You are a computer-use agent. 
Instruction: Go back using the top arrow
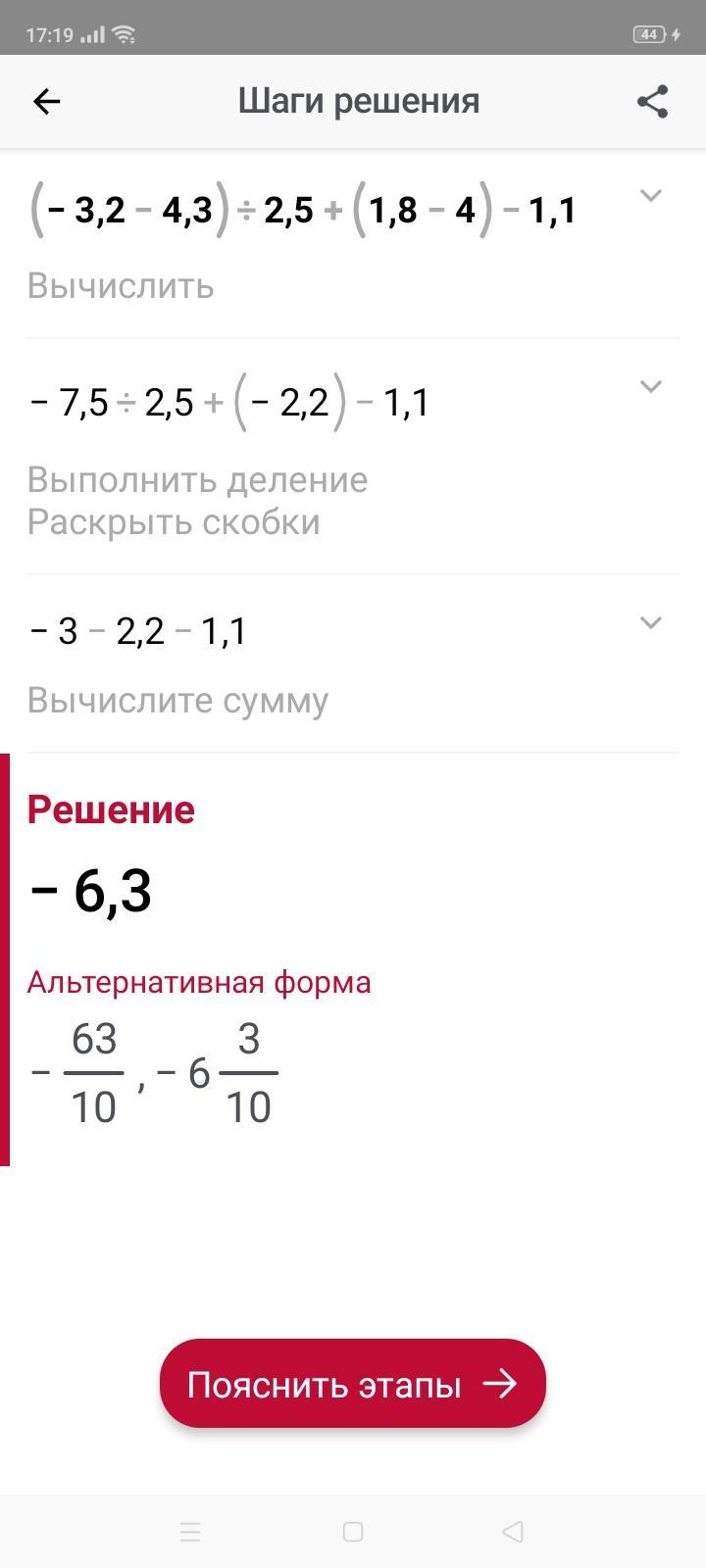47,101
